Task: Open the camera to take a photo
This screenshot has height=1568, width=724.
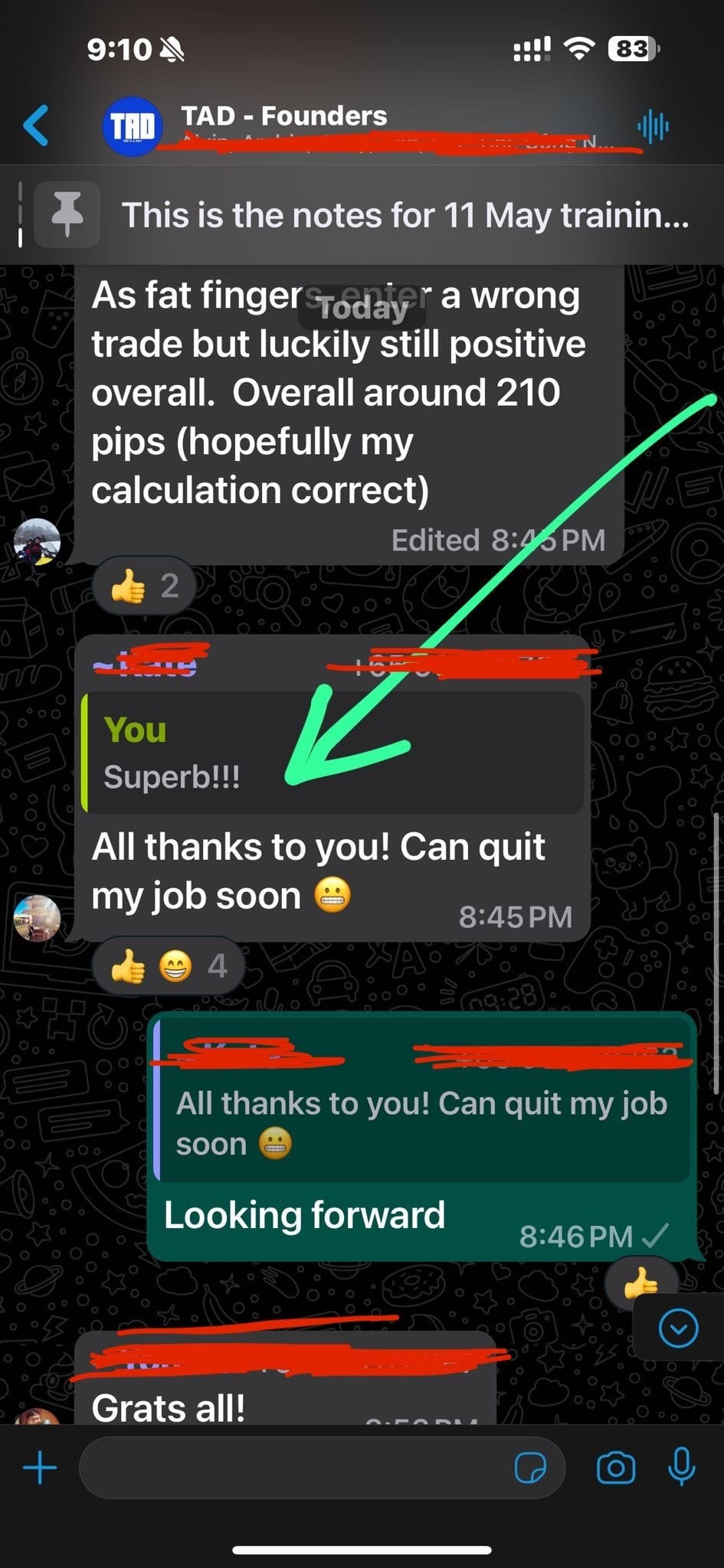Action: click(x=616, y=1468)
